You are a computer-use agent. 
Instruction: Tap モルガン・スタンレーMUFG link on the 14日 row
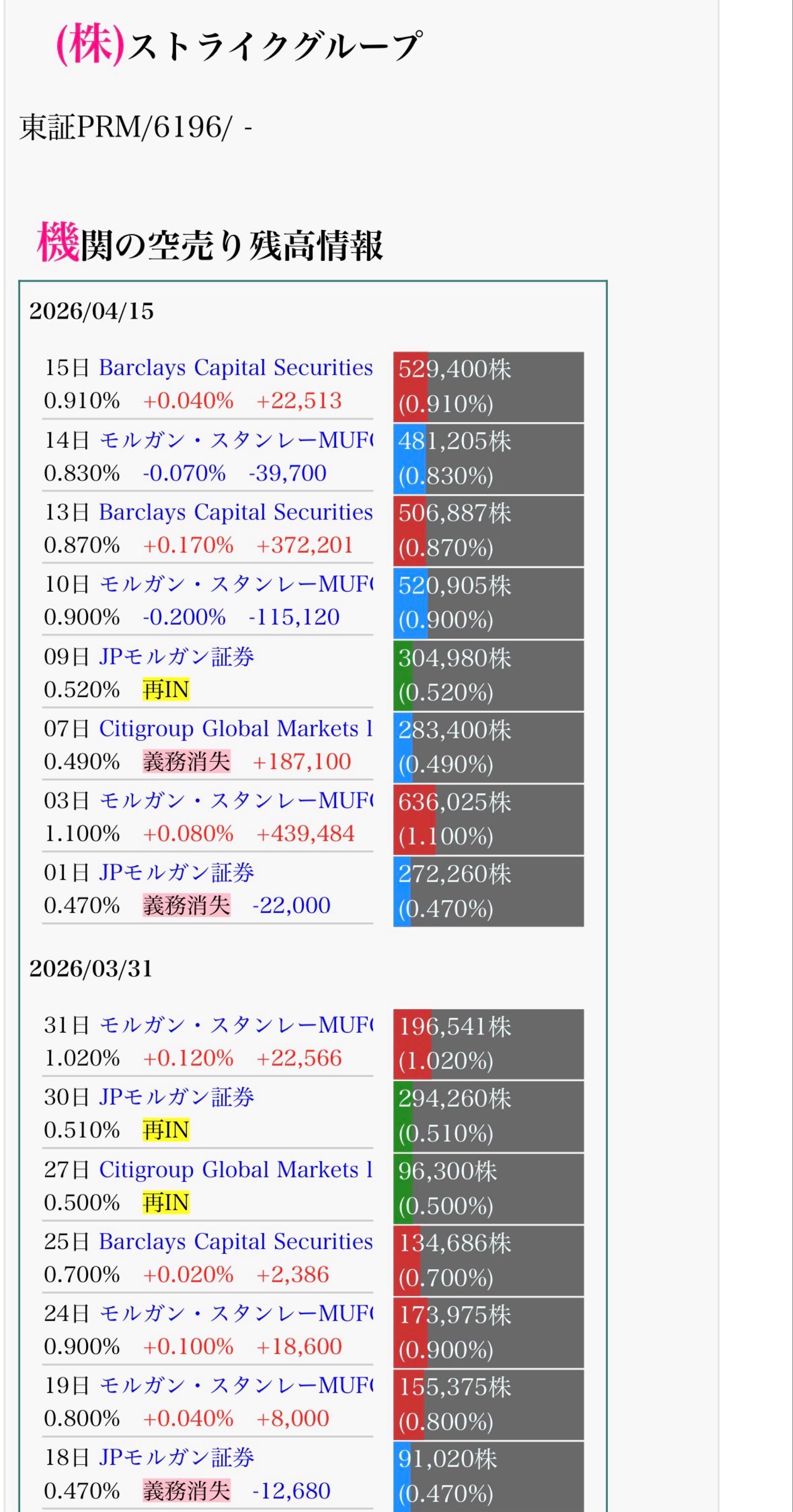[x=235, y=440]
